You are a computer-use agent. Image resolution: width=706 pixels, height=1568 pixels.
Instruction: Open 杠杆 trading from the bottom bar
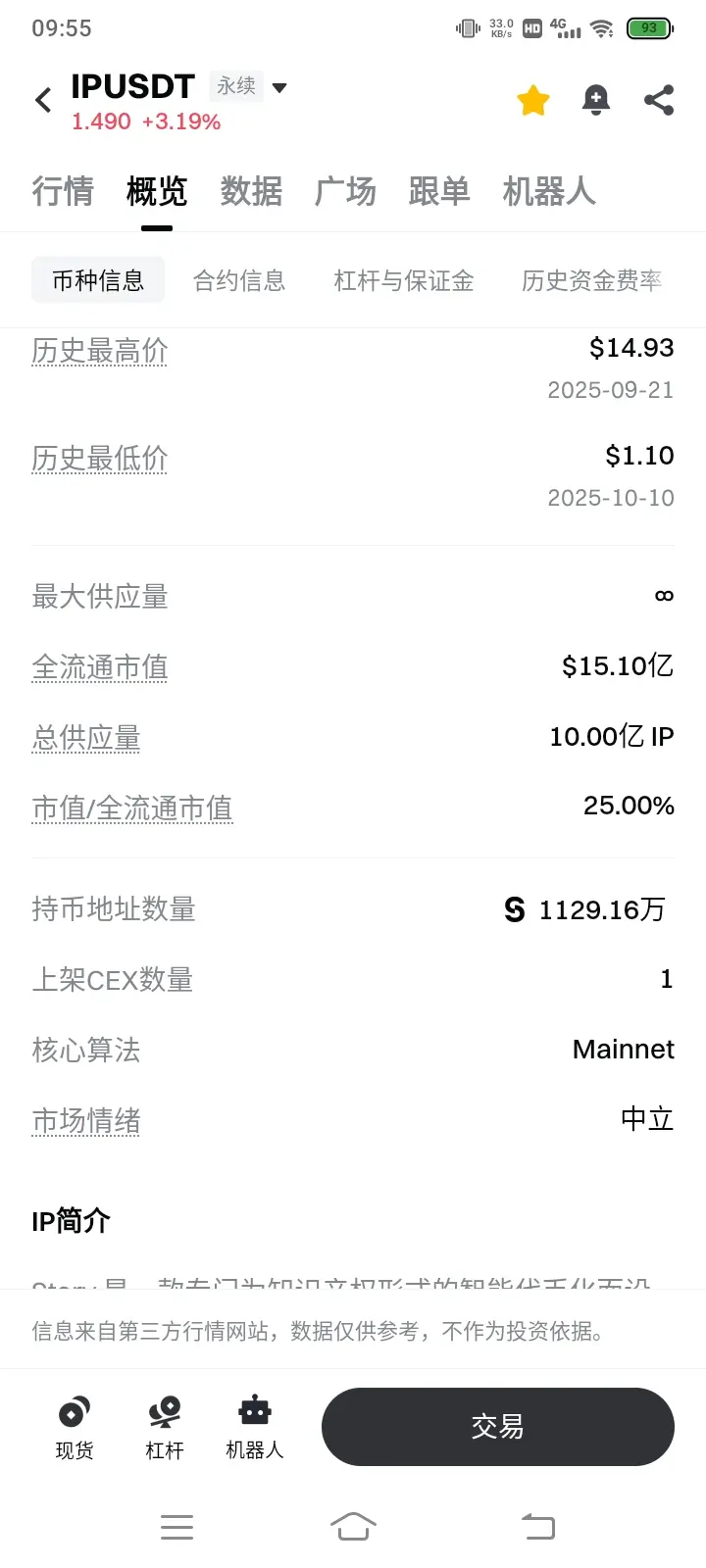tap(165, 1427)
